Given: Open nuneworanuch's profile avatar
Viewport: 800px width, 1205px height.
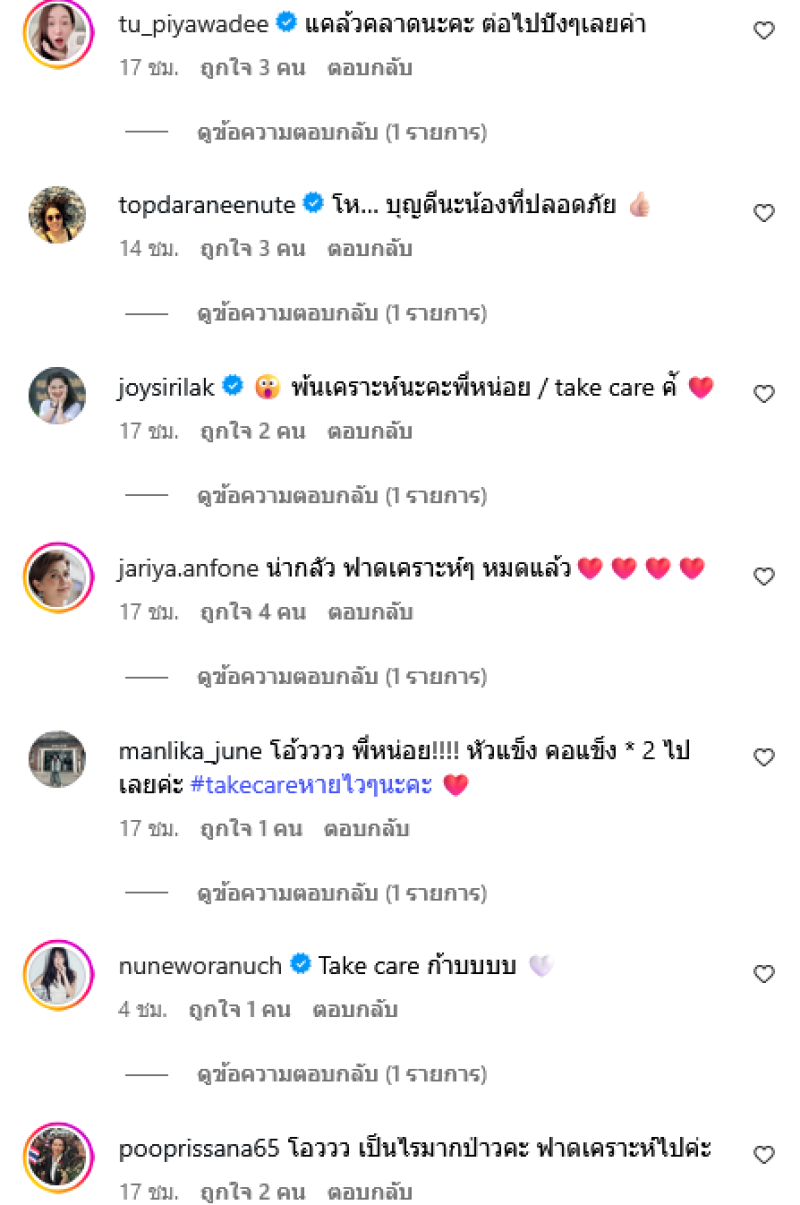Looking at the screenshot, I should 58,973.
